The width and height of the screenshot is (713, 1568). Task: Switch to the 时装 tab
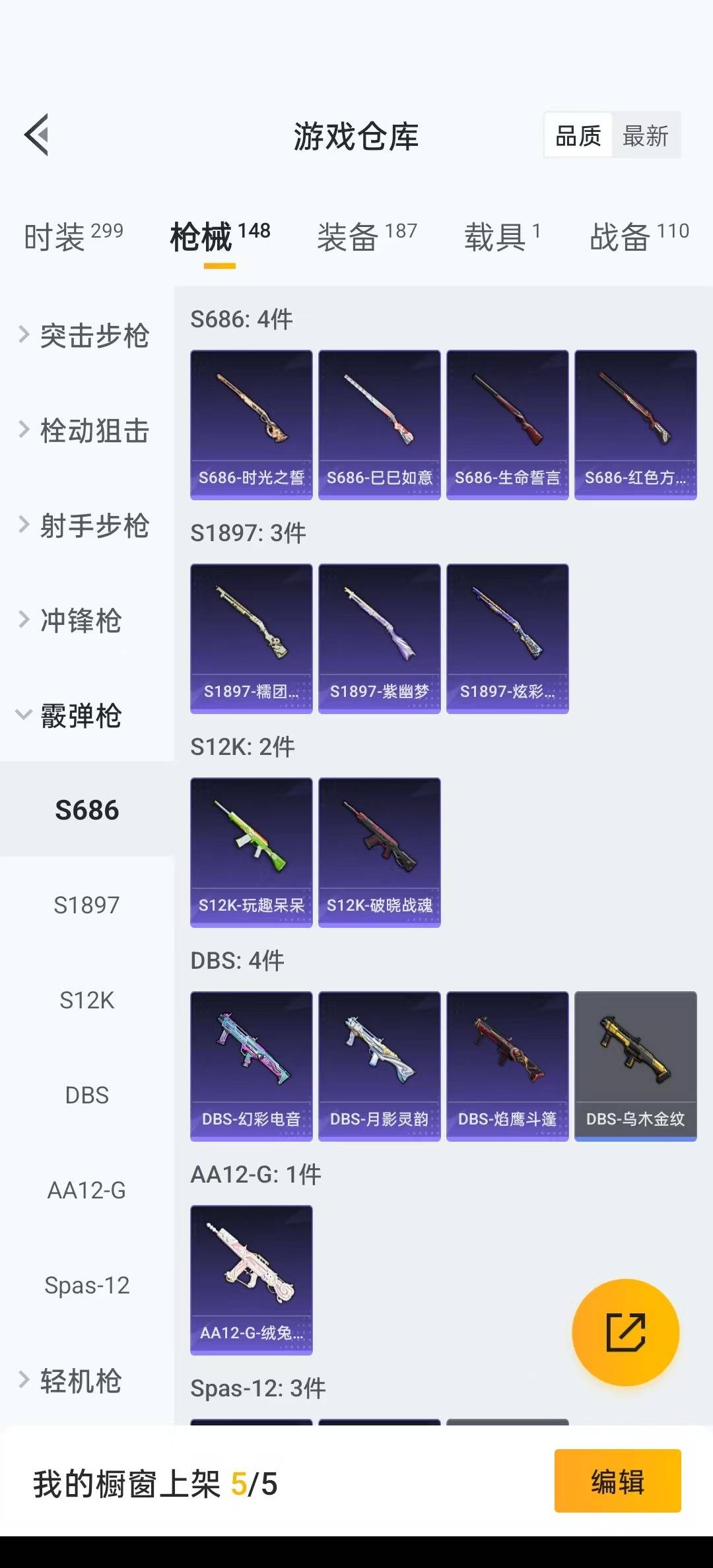click(x=73, y=237)
